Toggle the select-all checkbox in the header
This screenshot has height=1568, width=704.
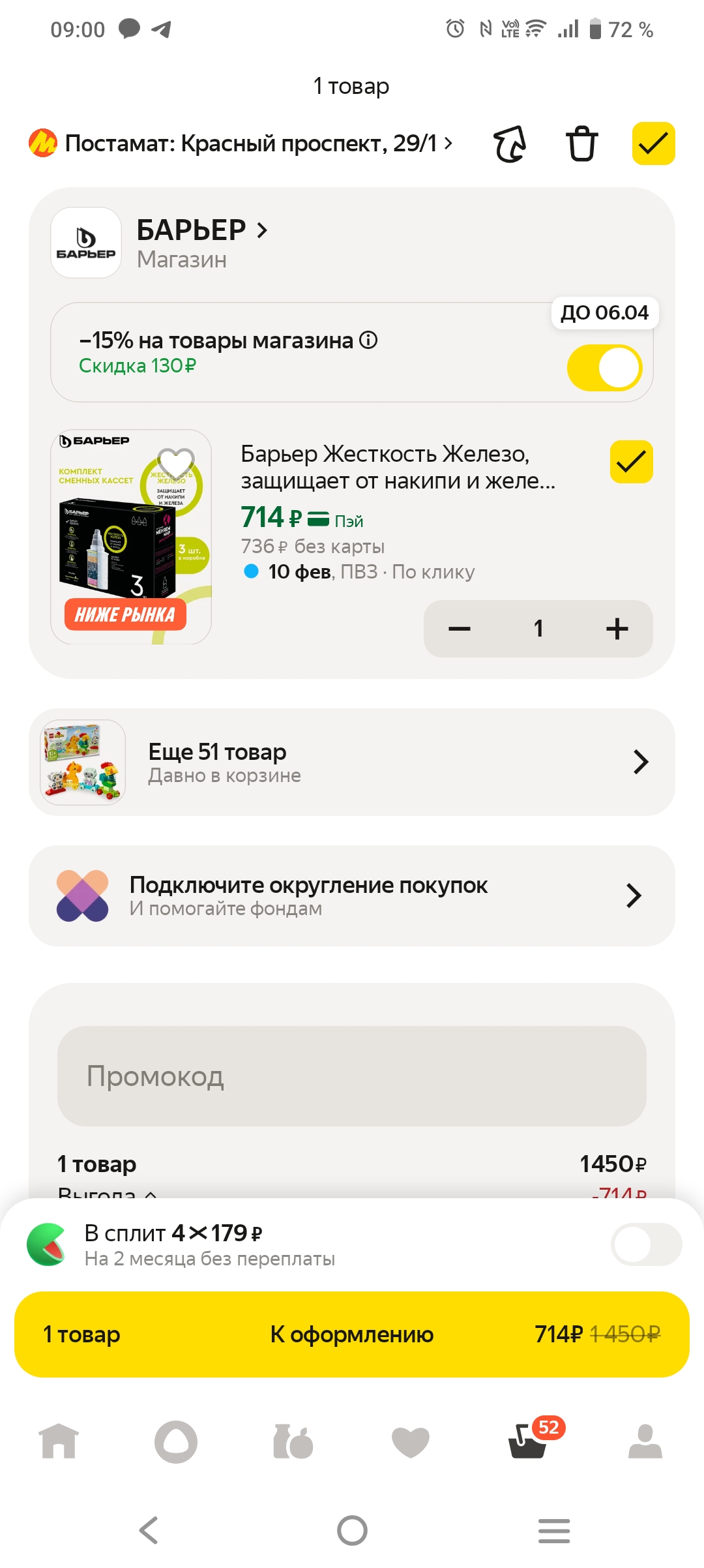click(x=653, y=143)
